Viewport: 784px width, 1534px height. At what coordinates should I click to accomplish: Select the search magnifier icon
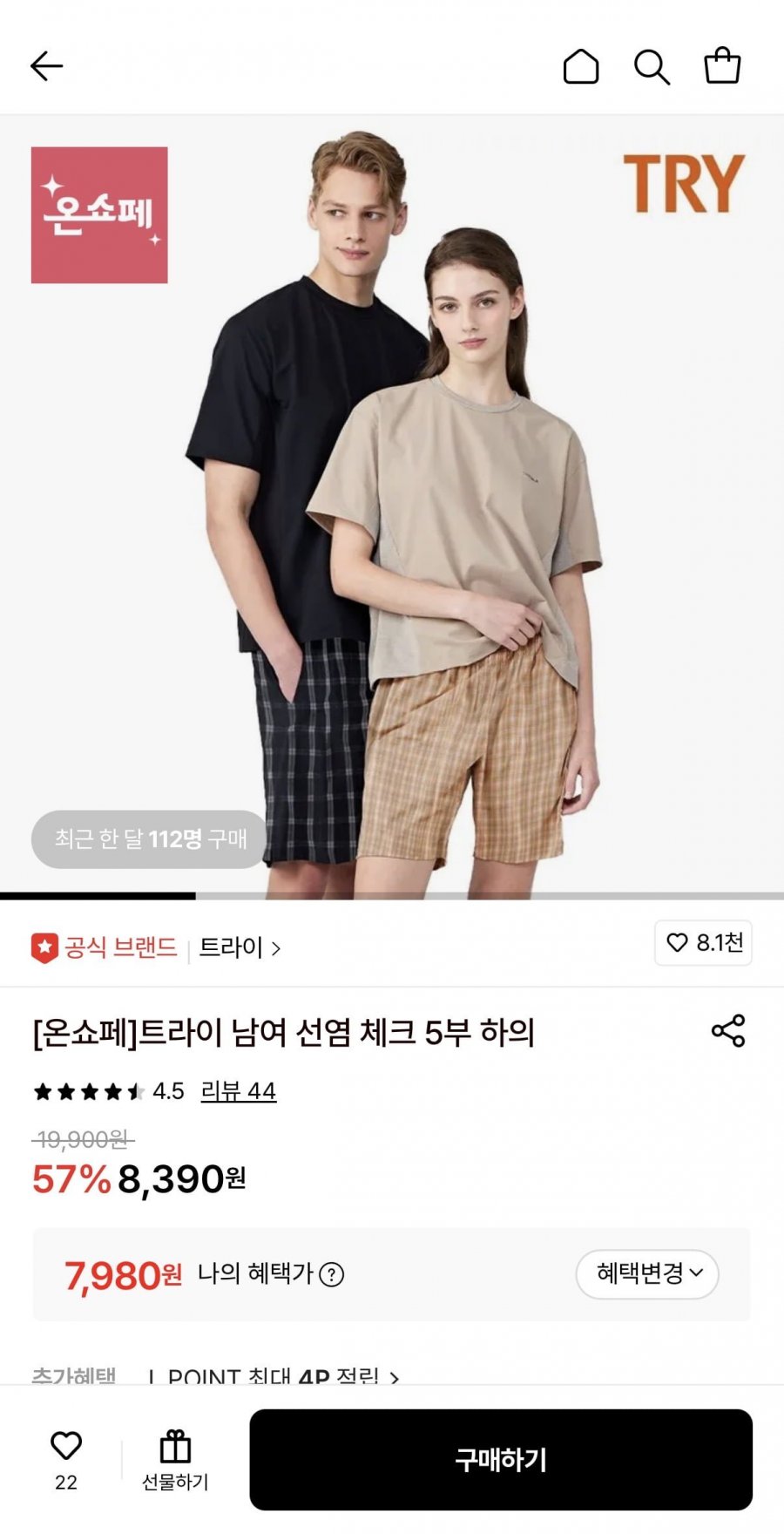[x=652, y=66]
